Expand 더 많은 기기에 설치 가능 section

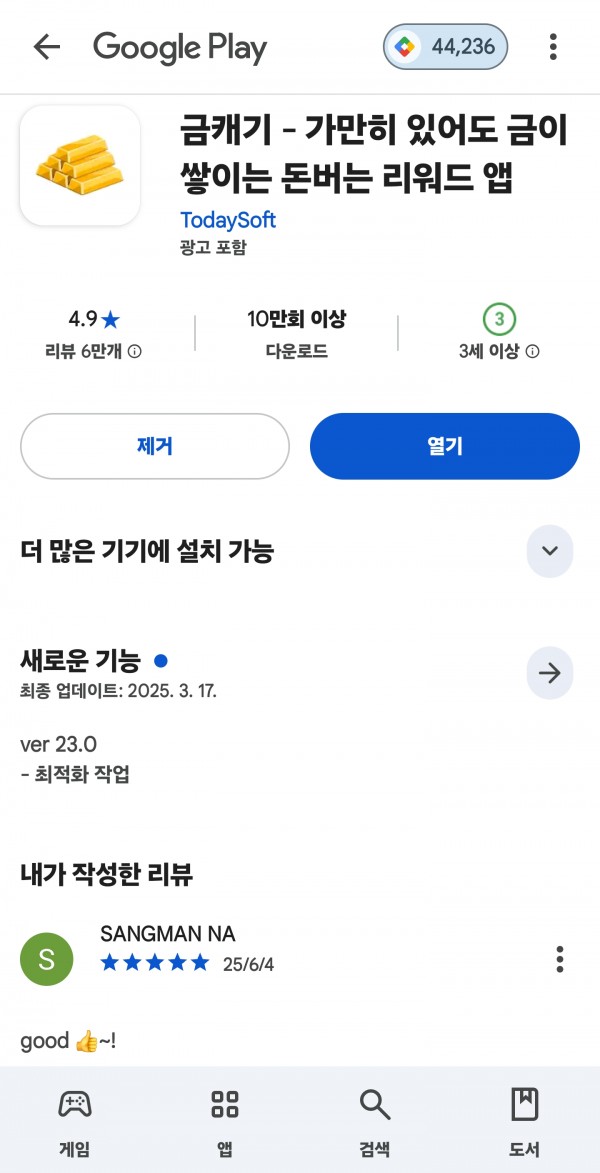tap(550, 551)
